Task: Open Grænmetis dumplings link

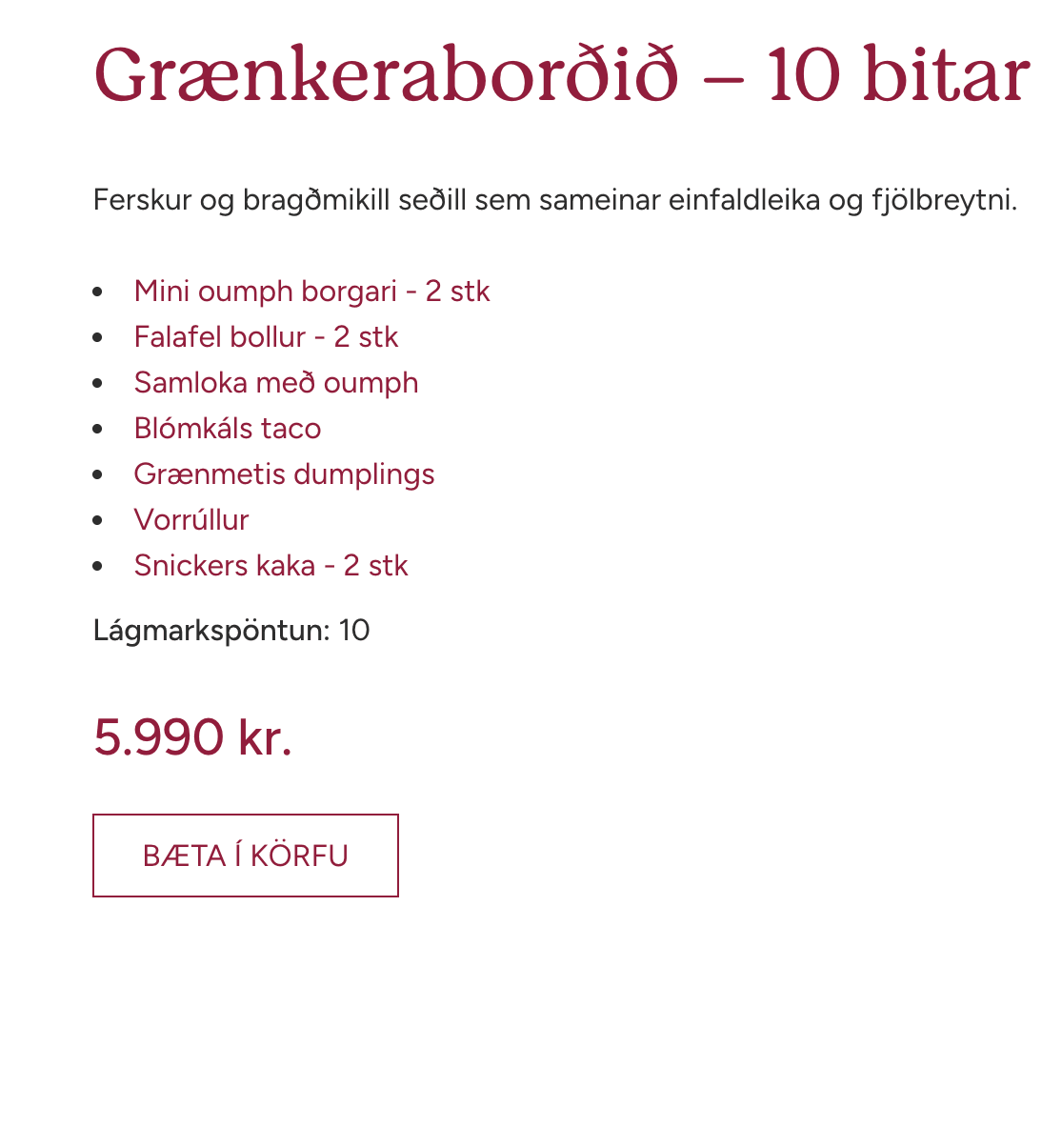Action: click(284, 473)
